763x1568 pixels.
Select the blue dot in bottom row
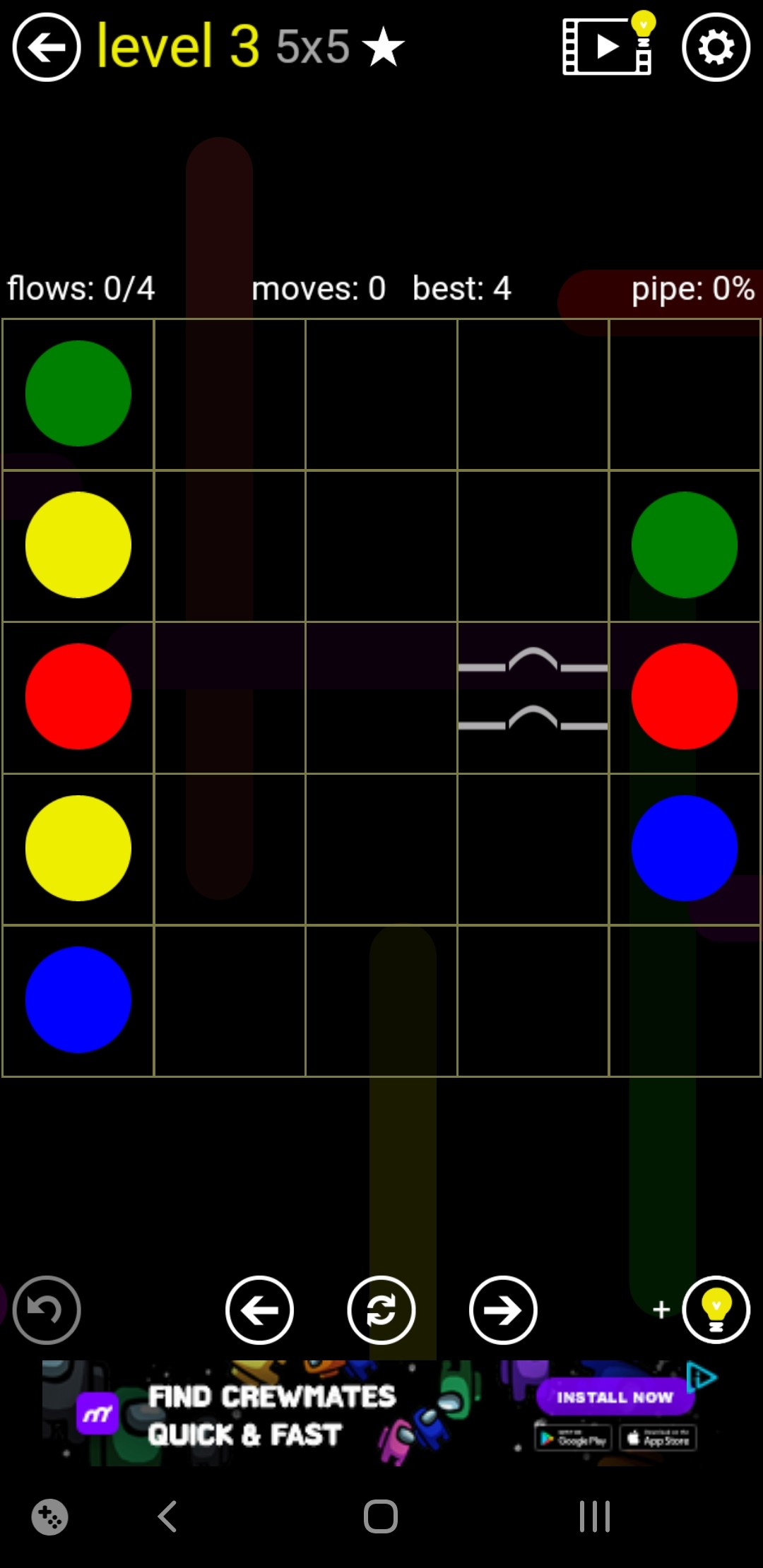pos(78,999)
